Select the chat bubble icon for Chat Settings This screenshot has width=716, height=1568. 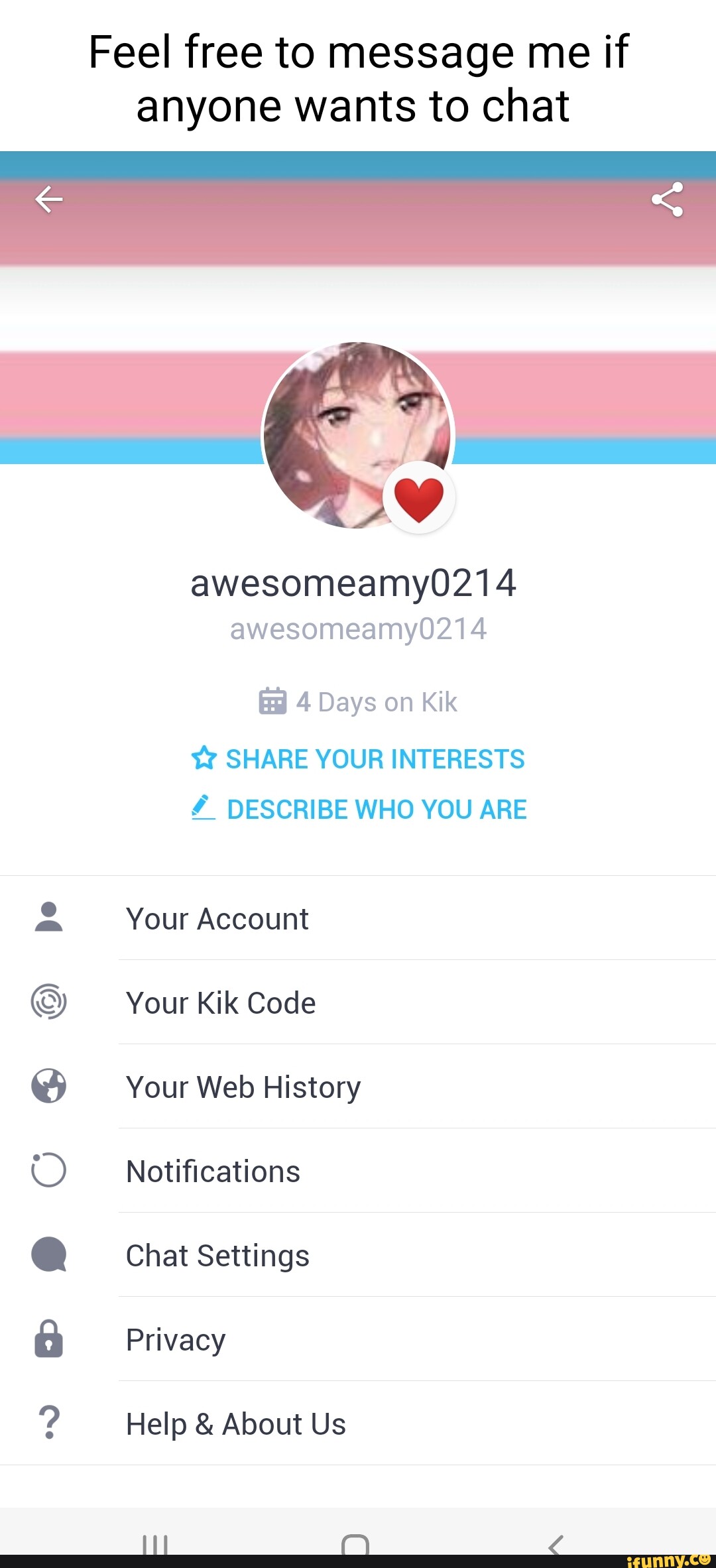(49, 1254)
